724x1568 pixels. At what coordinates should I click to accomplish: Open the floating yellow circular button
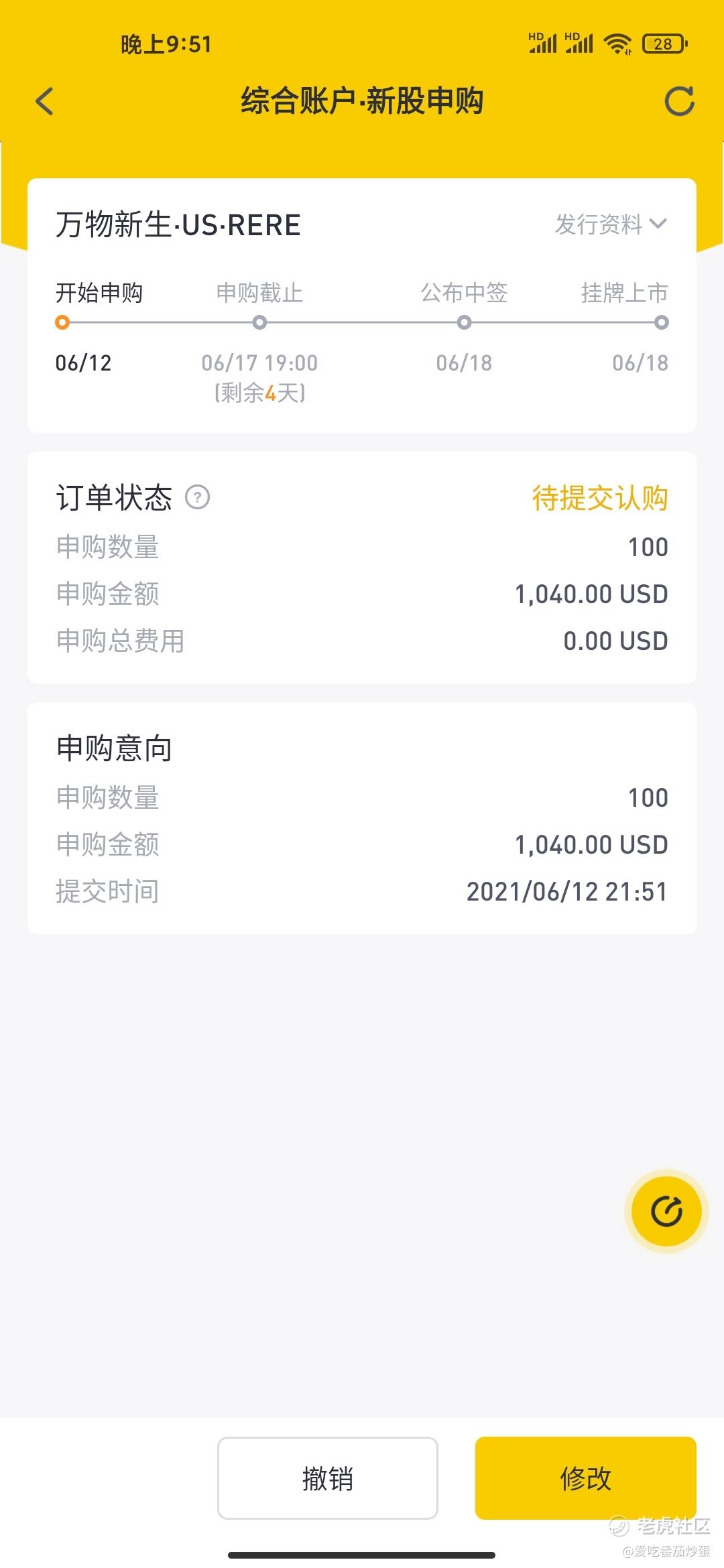coord(666,1211)
